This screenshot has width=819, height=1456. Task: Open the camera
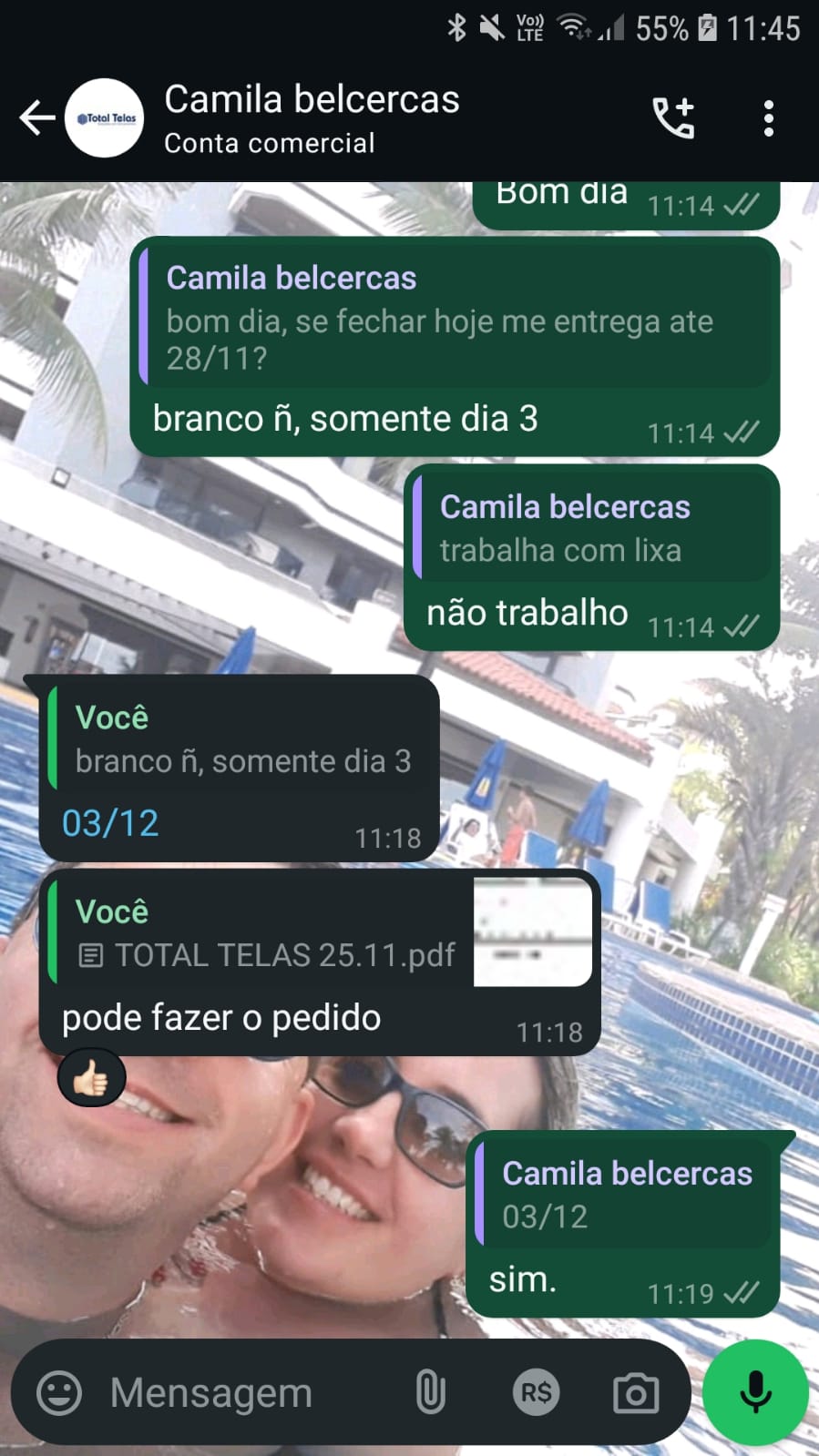[636, 1392]
